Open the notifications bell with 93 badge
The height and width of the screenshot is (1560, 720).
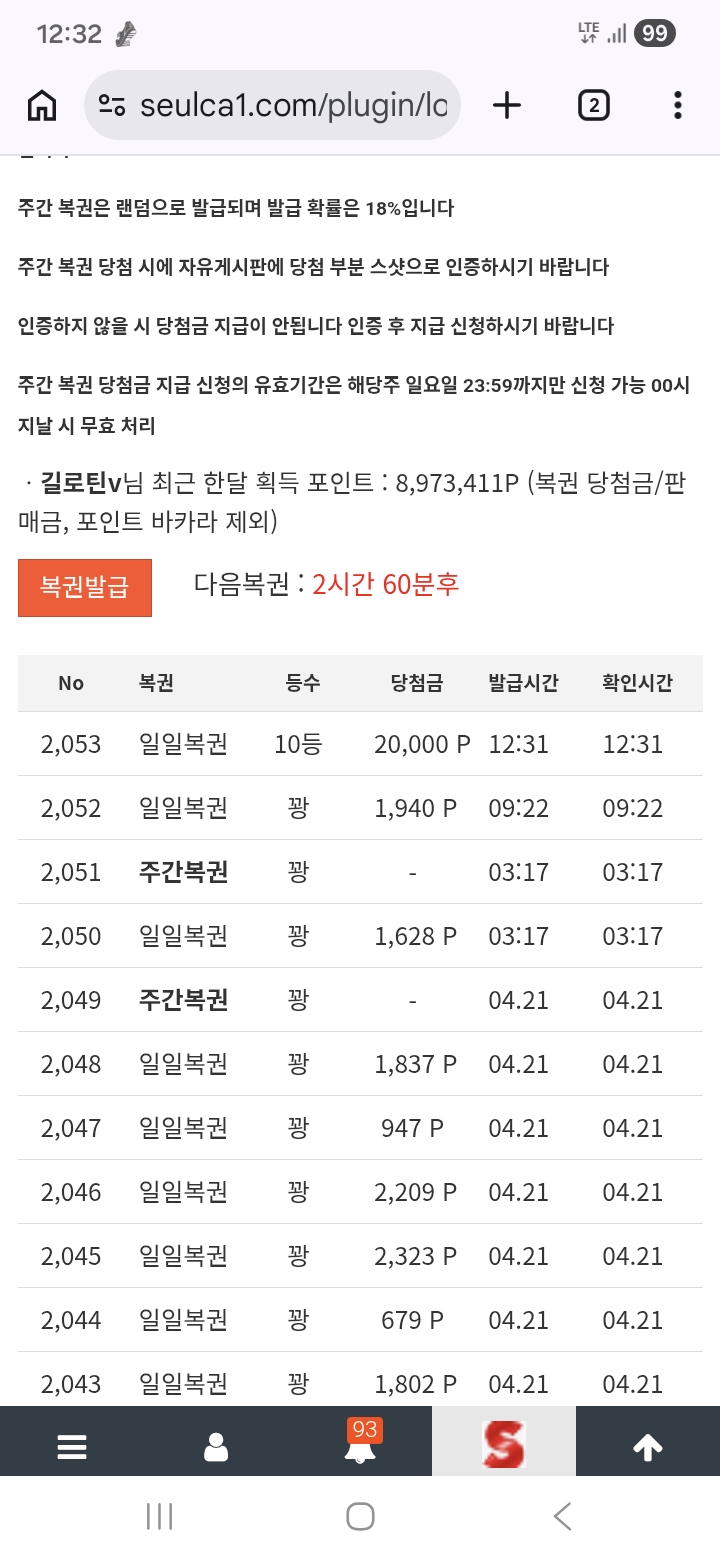[360, 1444]
